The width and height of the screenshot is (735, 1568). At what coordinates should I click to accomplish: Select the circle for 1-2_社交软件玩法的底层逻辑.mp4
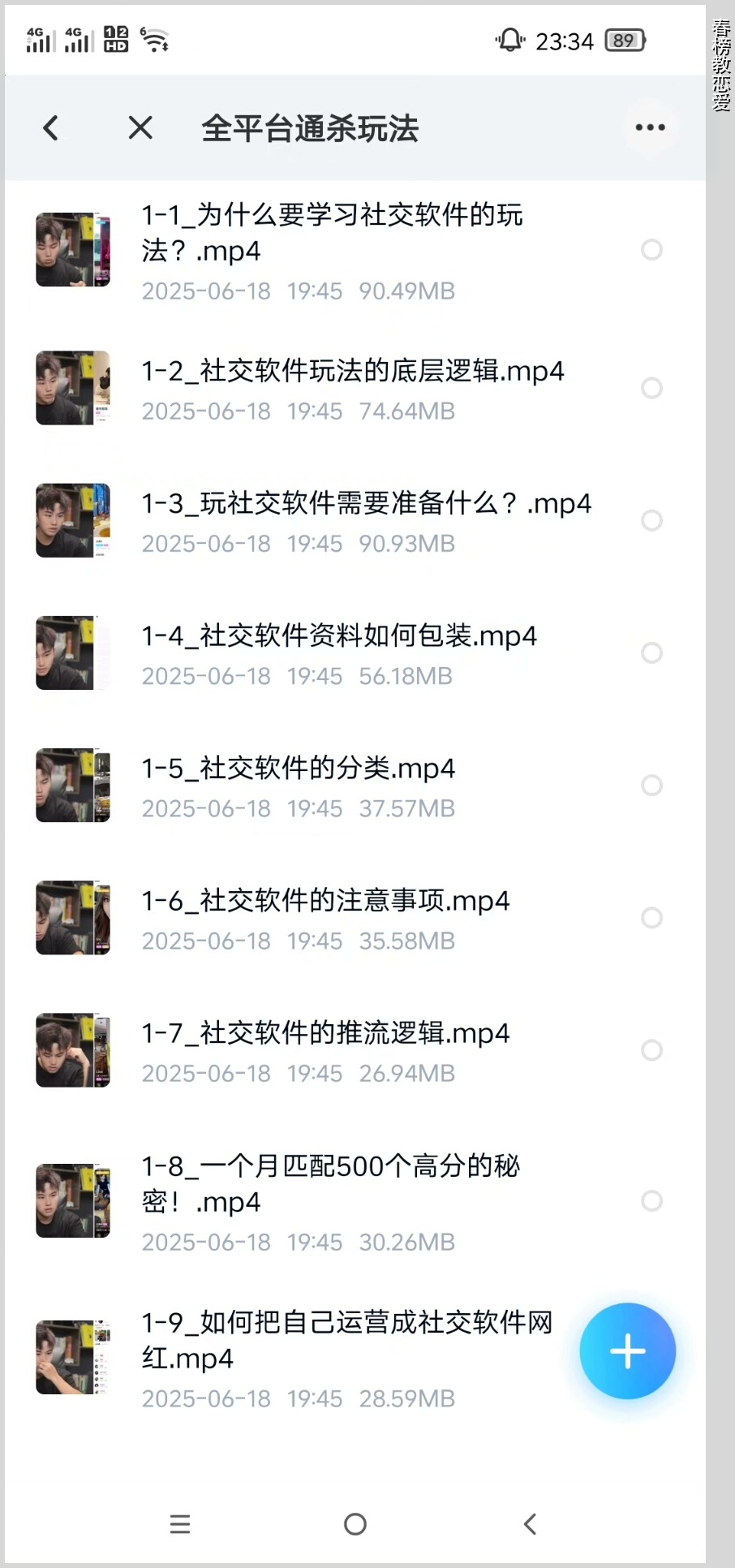pos(651,388)
